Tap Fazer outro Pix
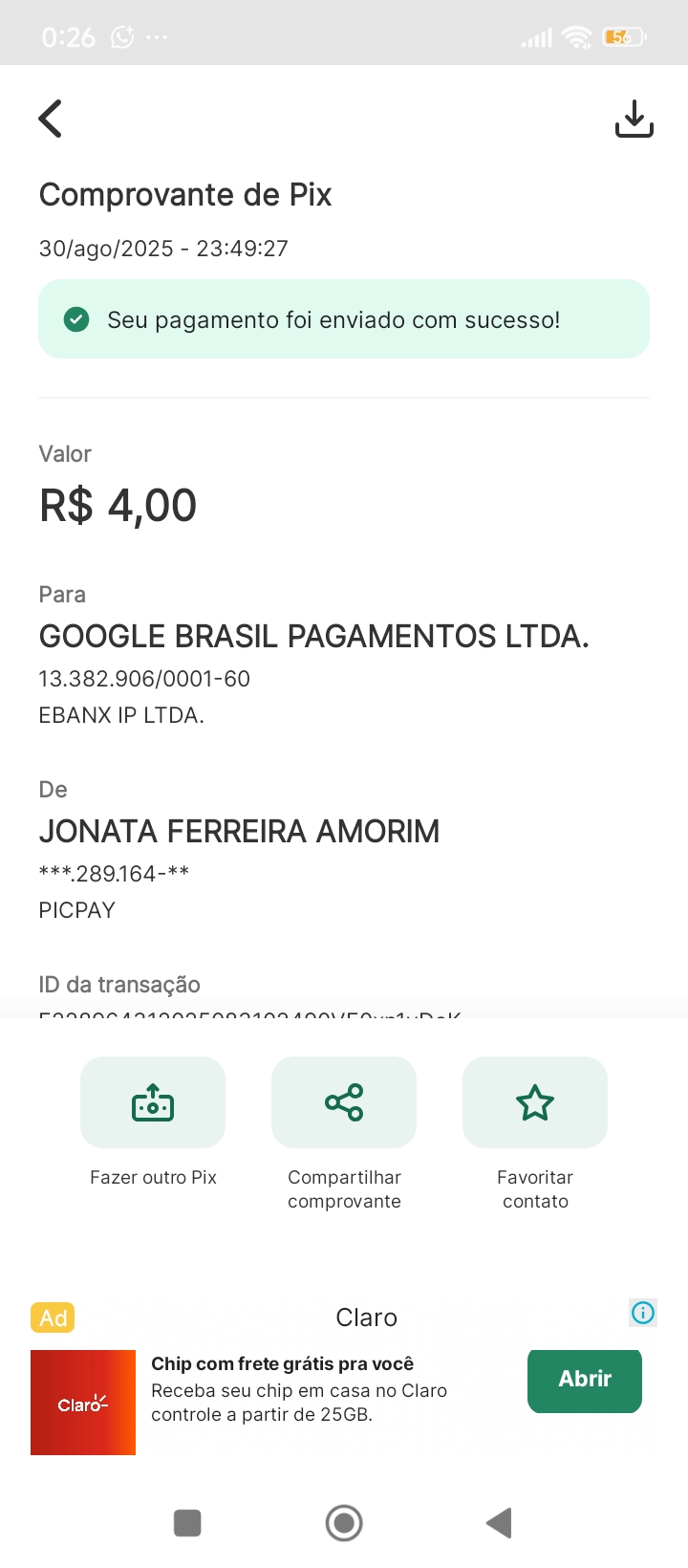This screenshot has width=688, height=1568. [153, 1102]
